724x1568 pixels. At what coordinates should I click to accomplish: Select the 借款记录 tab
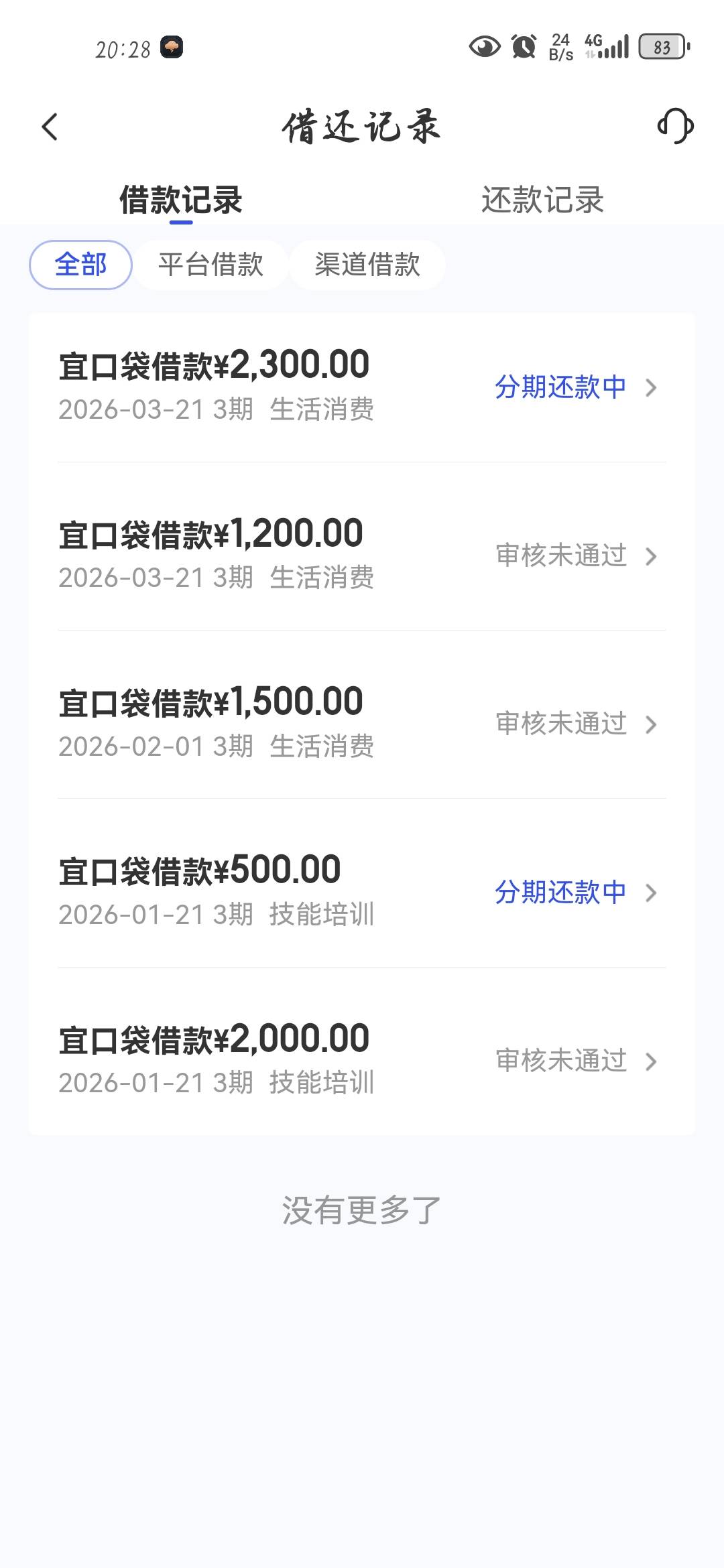pyautogui.click(x=181, y=200)
